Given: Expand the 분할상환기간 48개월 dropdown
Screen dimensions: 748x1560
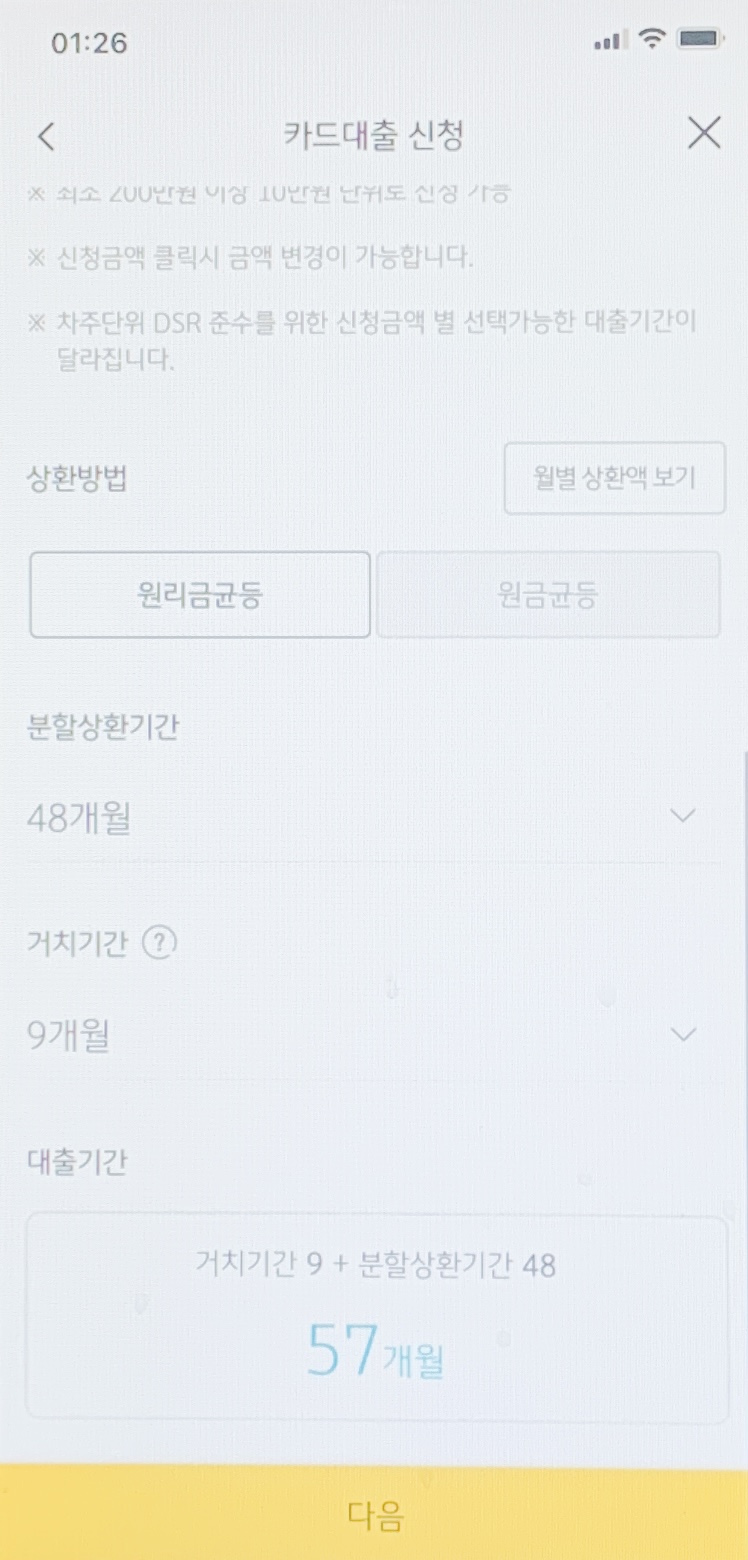Looking at the screenshot, I should 374,817.
